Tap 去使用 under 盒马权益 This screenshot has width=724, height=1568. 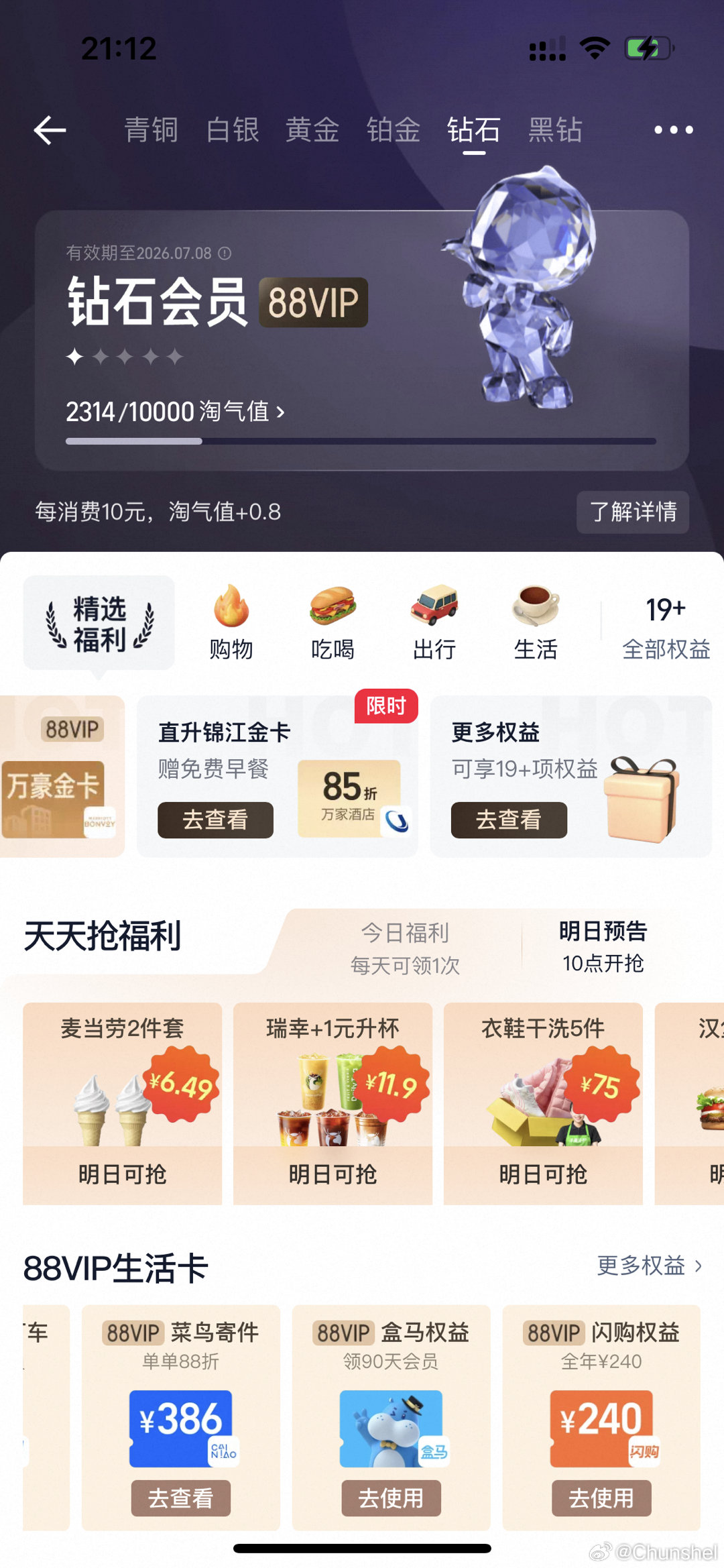point(391,1498)
